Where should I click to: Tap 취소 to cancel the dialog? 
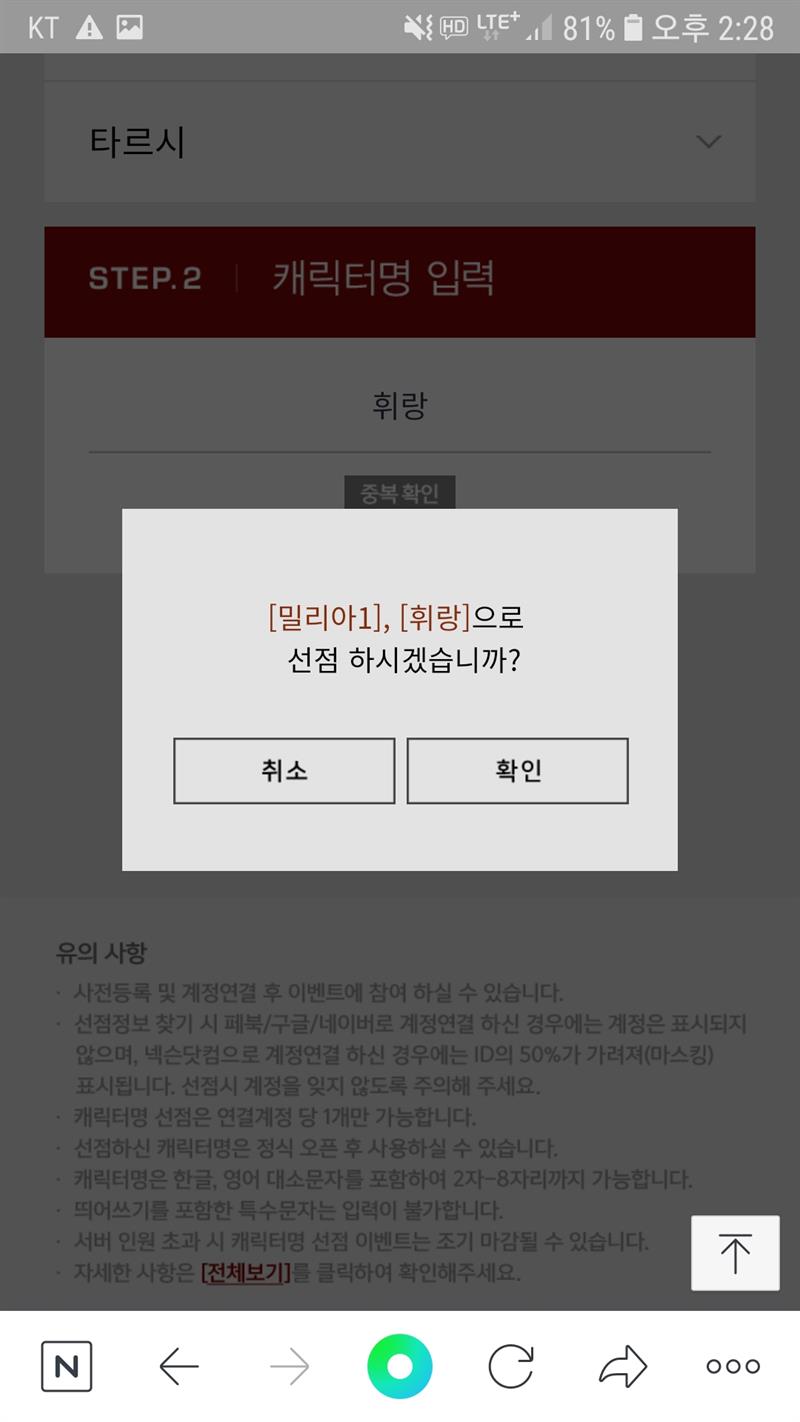tap(284, 771)
